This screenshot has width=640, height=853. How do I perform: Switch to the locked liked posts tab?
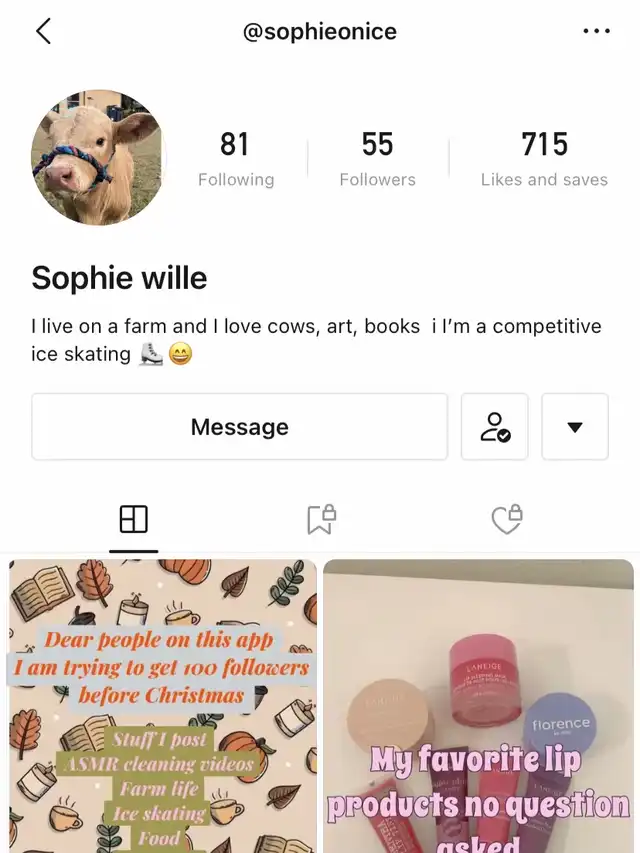tap(507, 519)
